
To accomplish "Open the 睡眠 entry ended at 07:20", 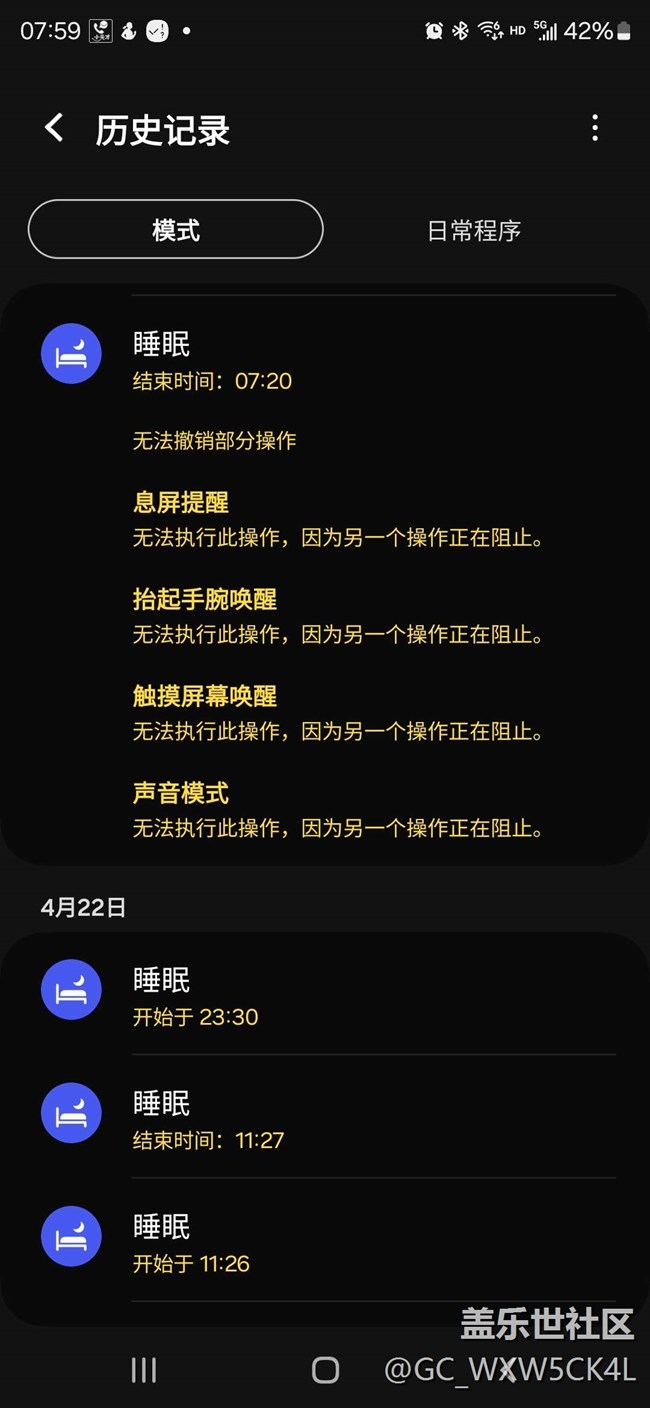I will coord(325,361).
